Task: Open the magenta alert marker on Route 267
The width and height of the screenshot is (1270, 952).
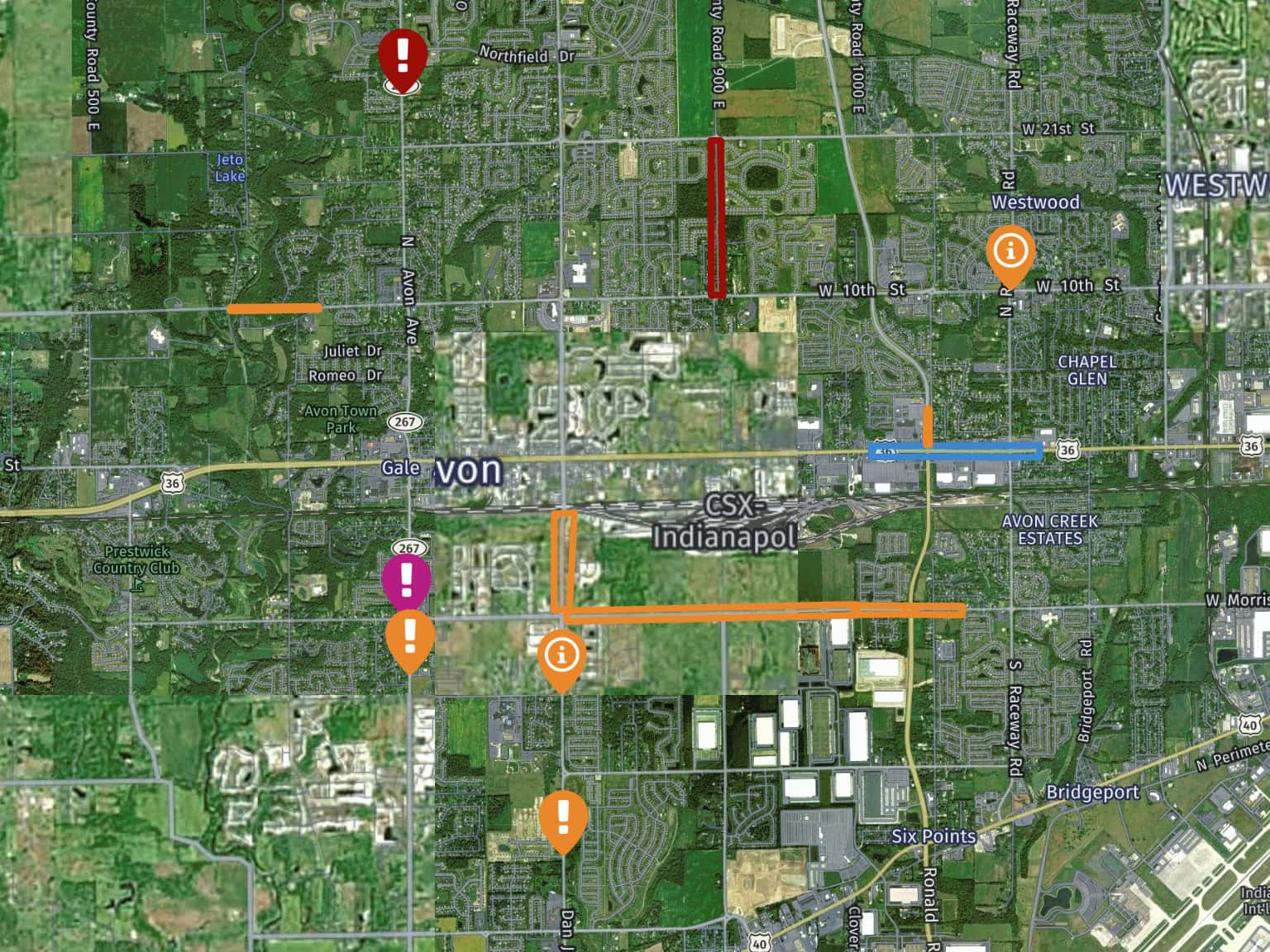Action: click(406, 578)
